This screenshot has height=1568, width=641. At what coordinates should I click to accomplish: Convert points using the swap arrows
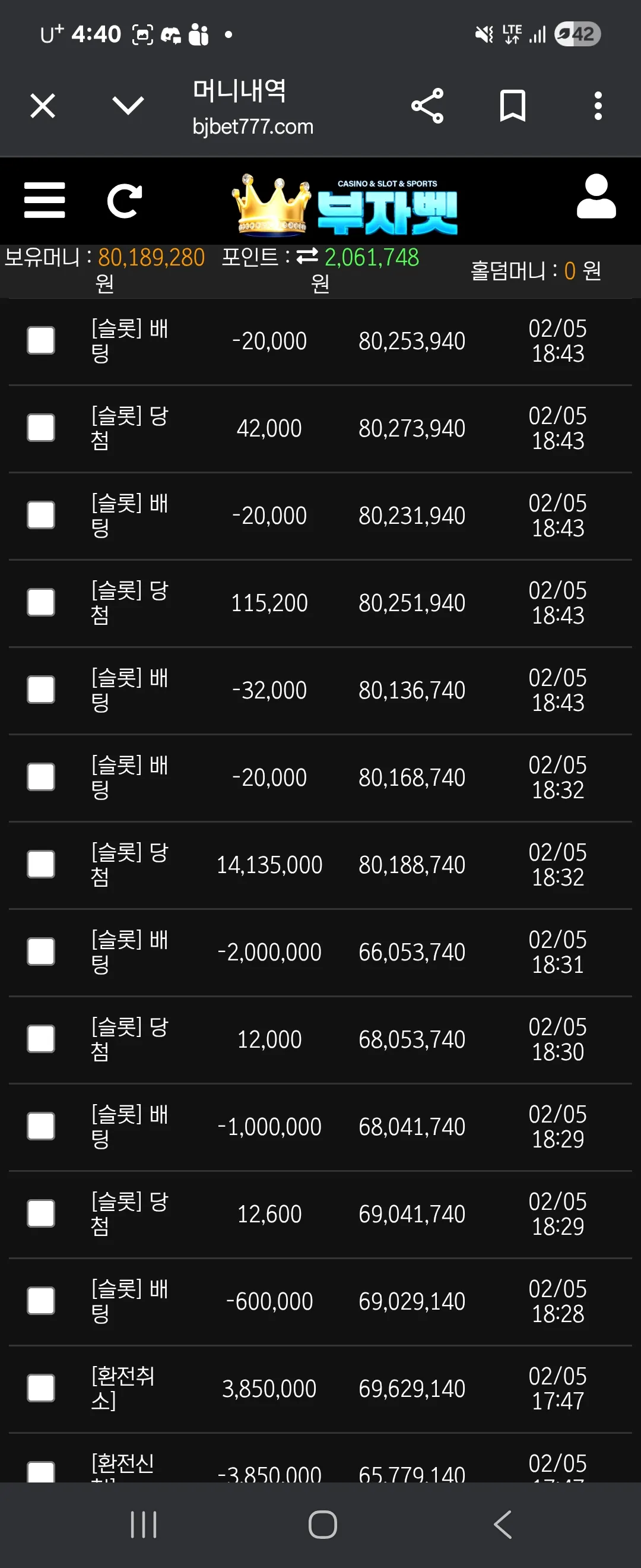[x=307, y=257]
